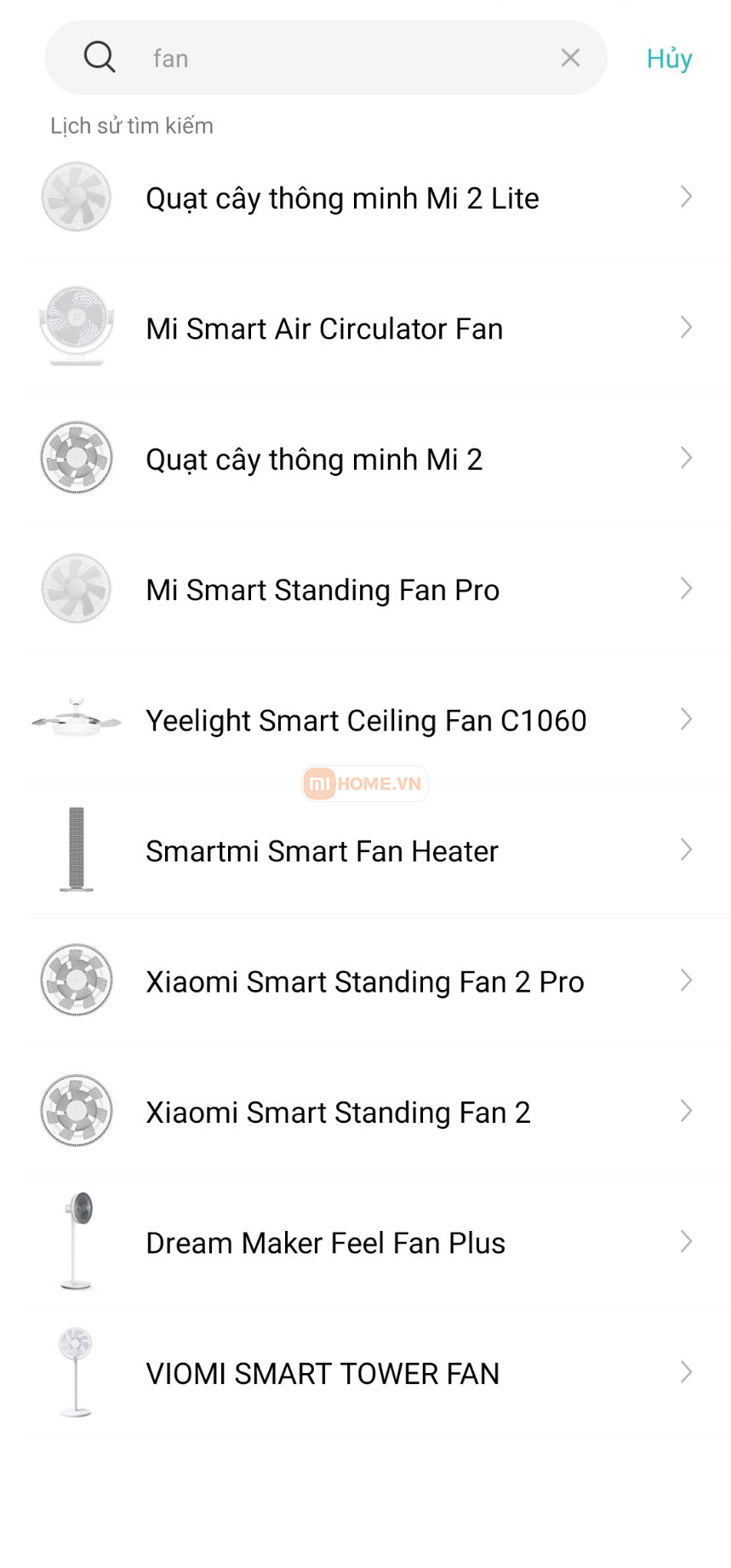This screenshot has height=1568, width=731.
Task: Expand the Quạt cây thông minh Mi 2 Lite entry
Action: (687, 197)
